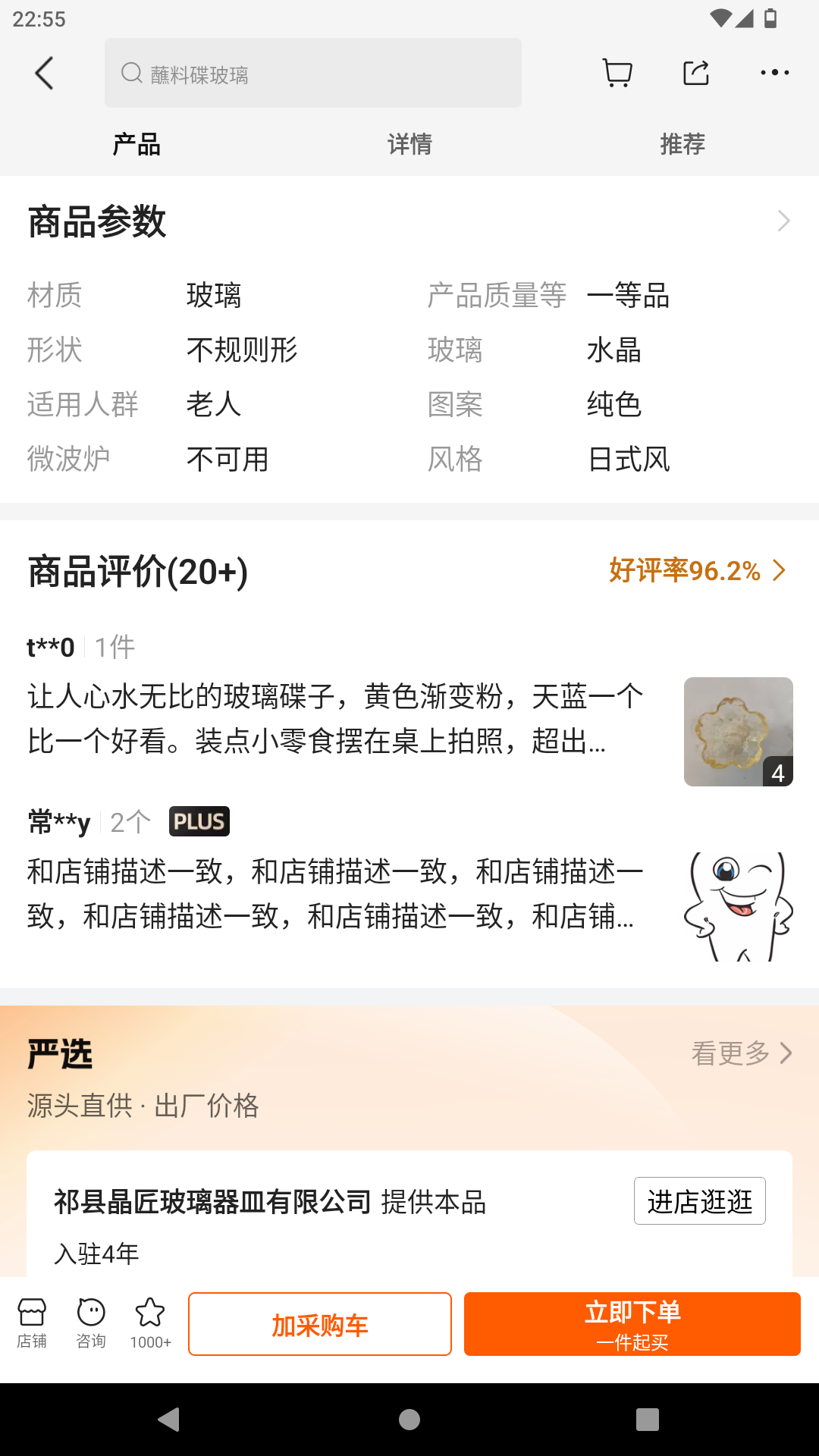
Task: Tap the 进店逛逛 button
Action: (x=699, y=1201)
